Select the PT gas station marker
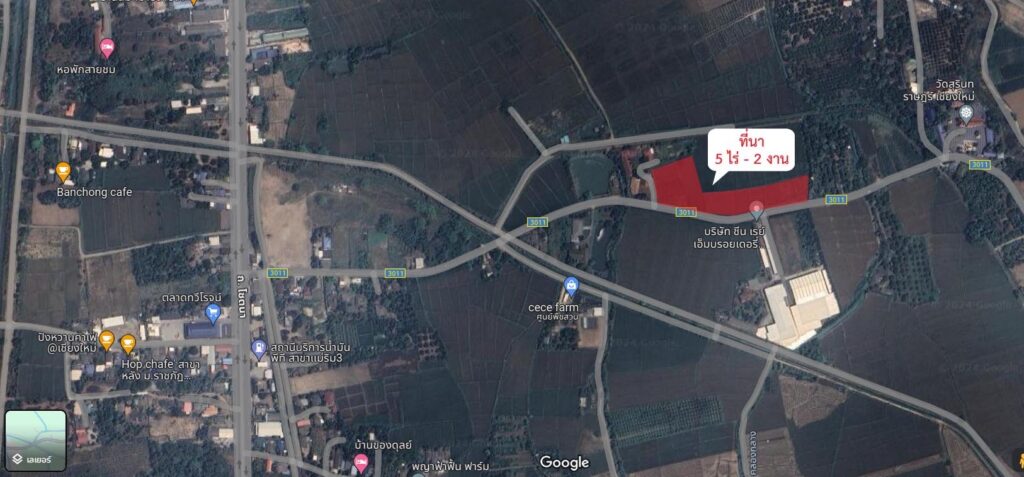Viewport: 1024px width, 477px height. coord(258,349)
